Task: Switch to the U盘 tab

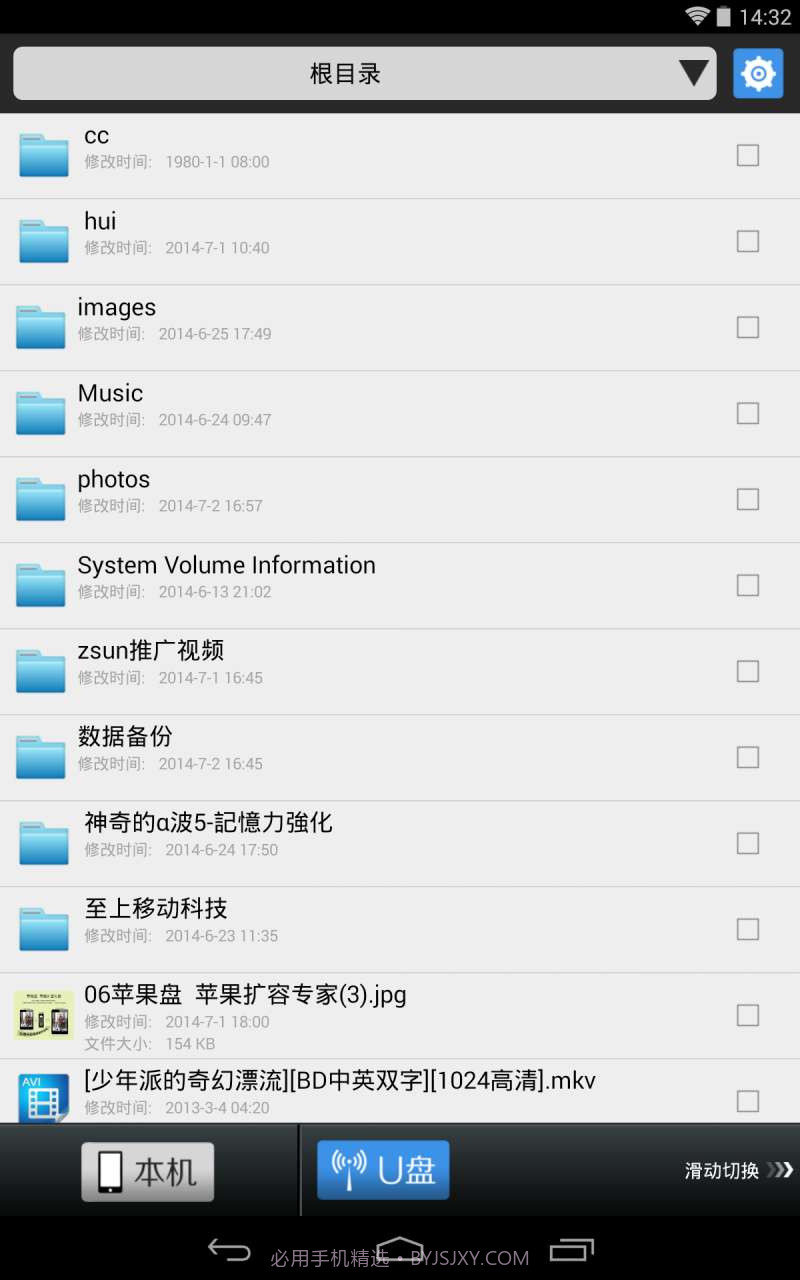Action: [383, 1169]
